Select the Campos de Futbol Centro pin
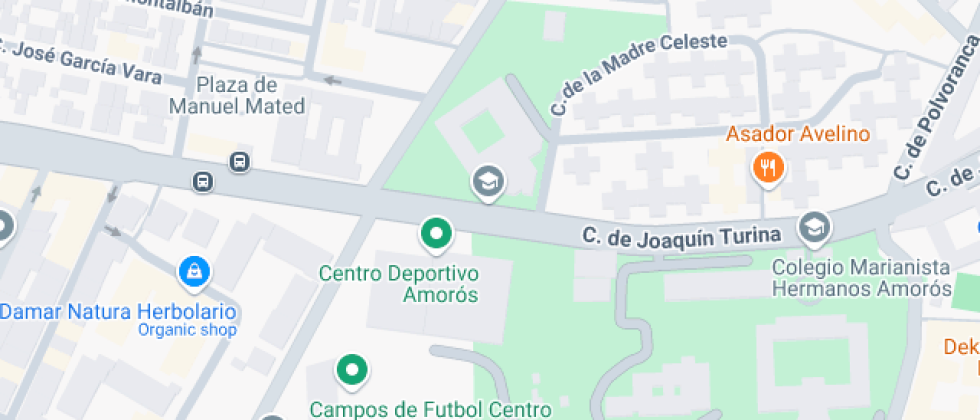 [351, 370]
